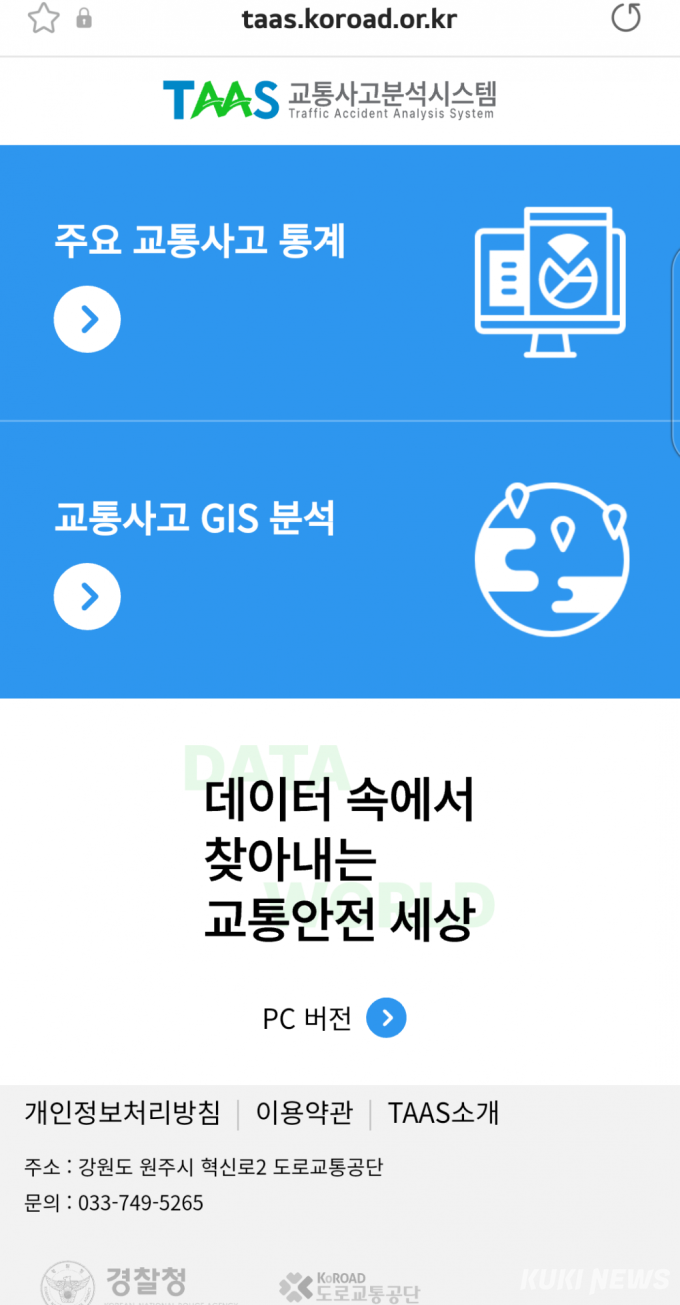View 이용약관 link
This screenshot has width=680, height=1305.
304,1112
